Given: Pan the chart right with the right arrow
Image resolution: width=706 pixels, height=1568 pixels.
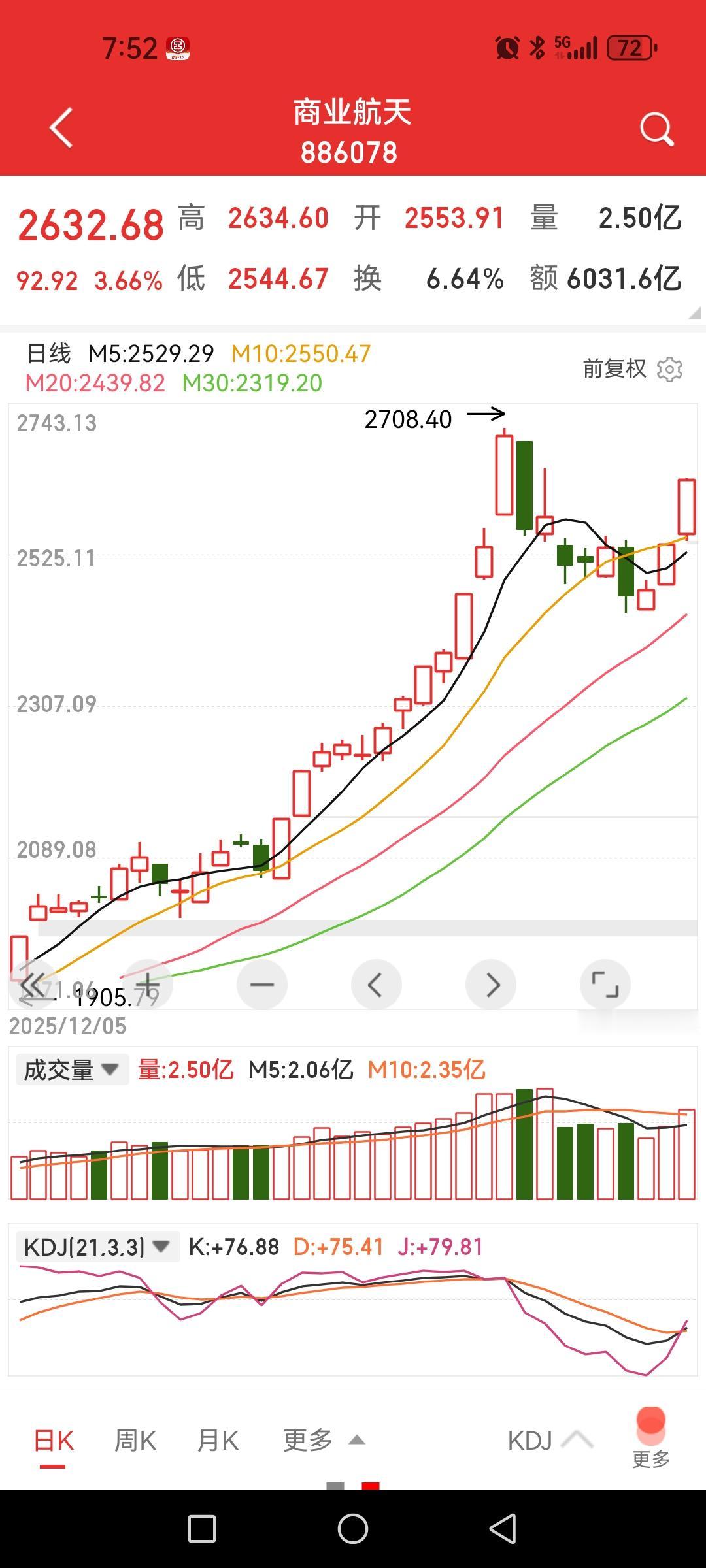Looking at the screenshot, I should [492, 985].
